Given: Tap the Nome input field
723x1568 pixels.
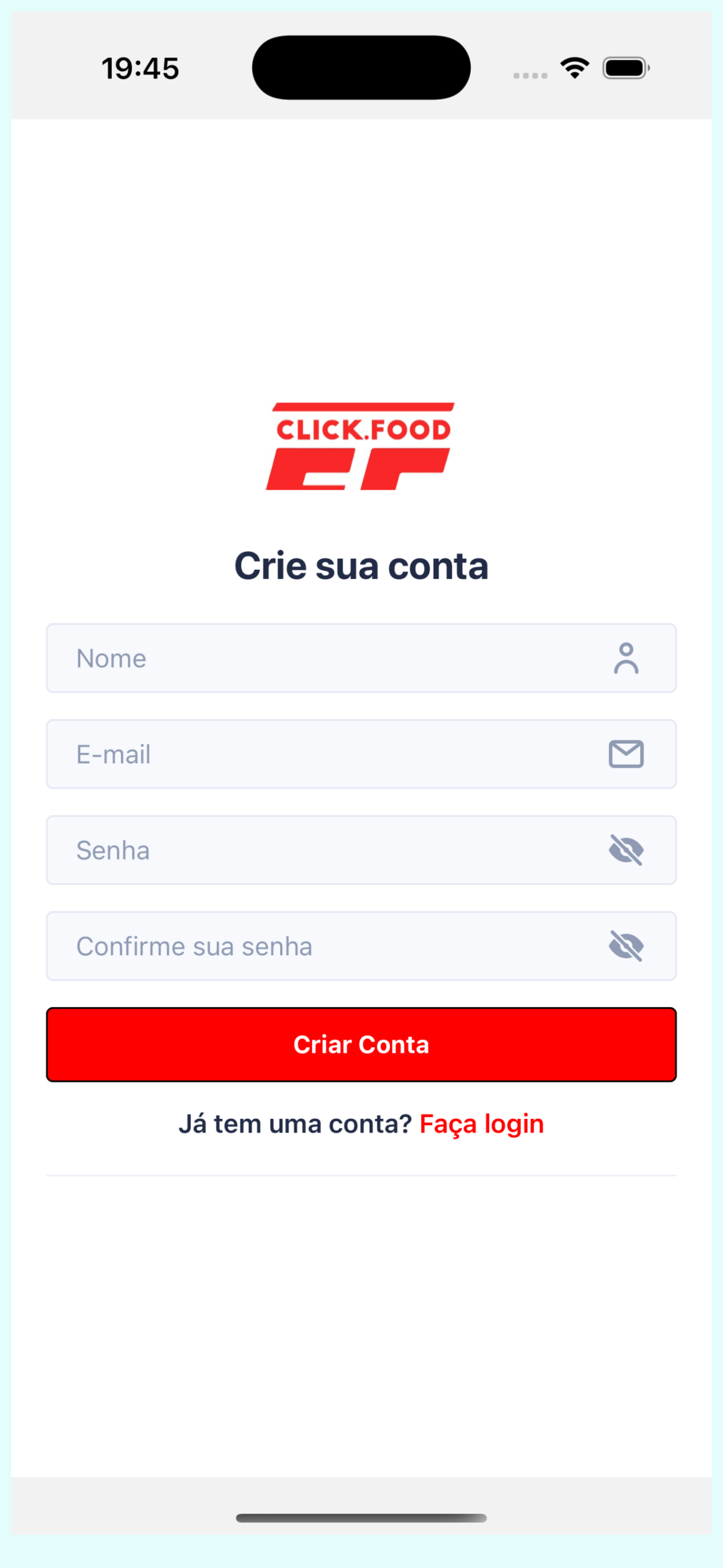Looking at the screenshot, I should point(361,658).
